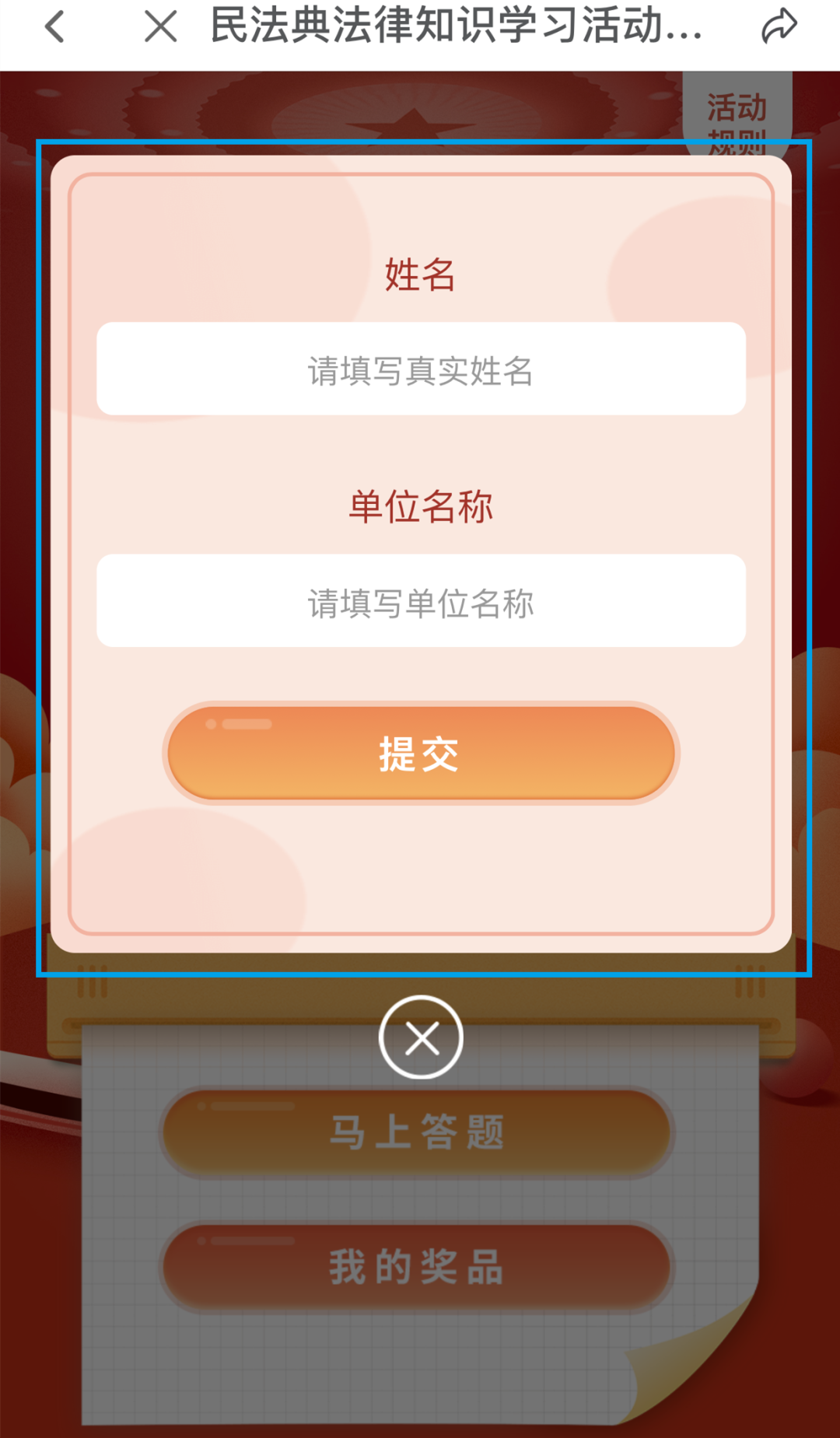Dismiss the dialog with the circled X
840x1438 pixels.
pyautogui.click(x=421, y=1037)
